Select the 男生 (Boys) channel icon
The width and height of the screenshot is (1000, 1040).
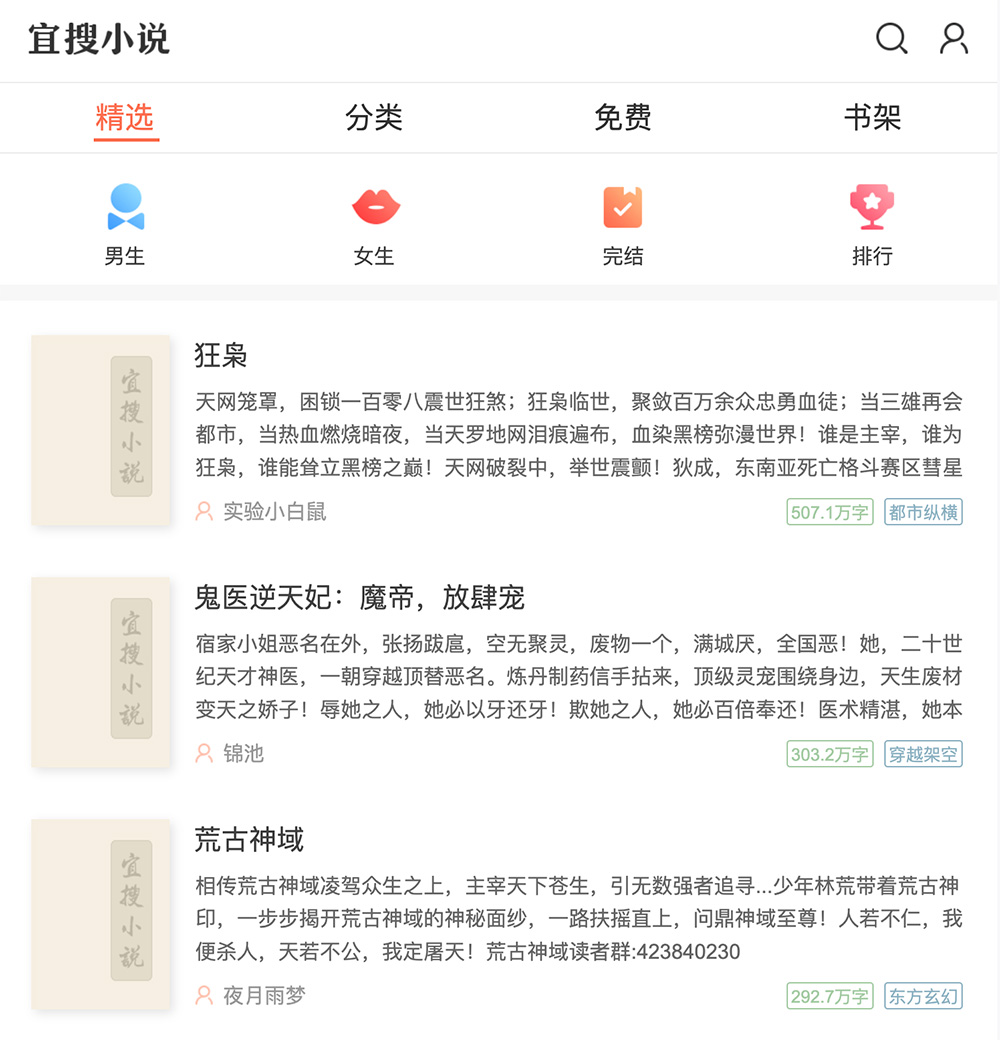[124, 206]
